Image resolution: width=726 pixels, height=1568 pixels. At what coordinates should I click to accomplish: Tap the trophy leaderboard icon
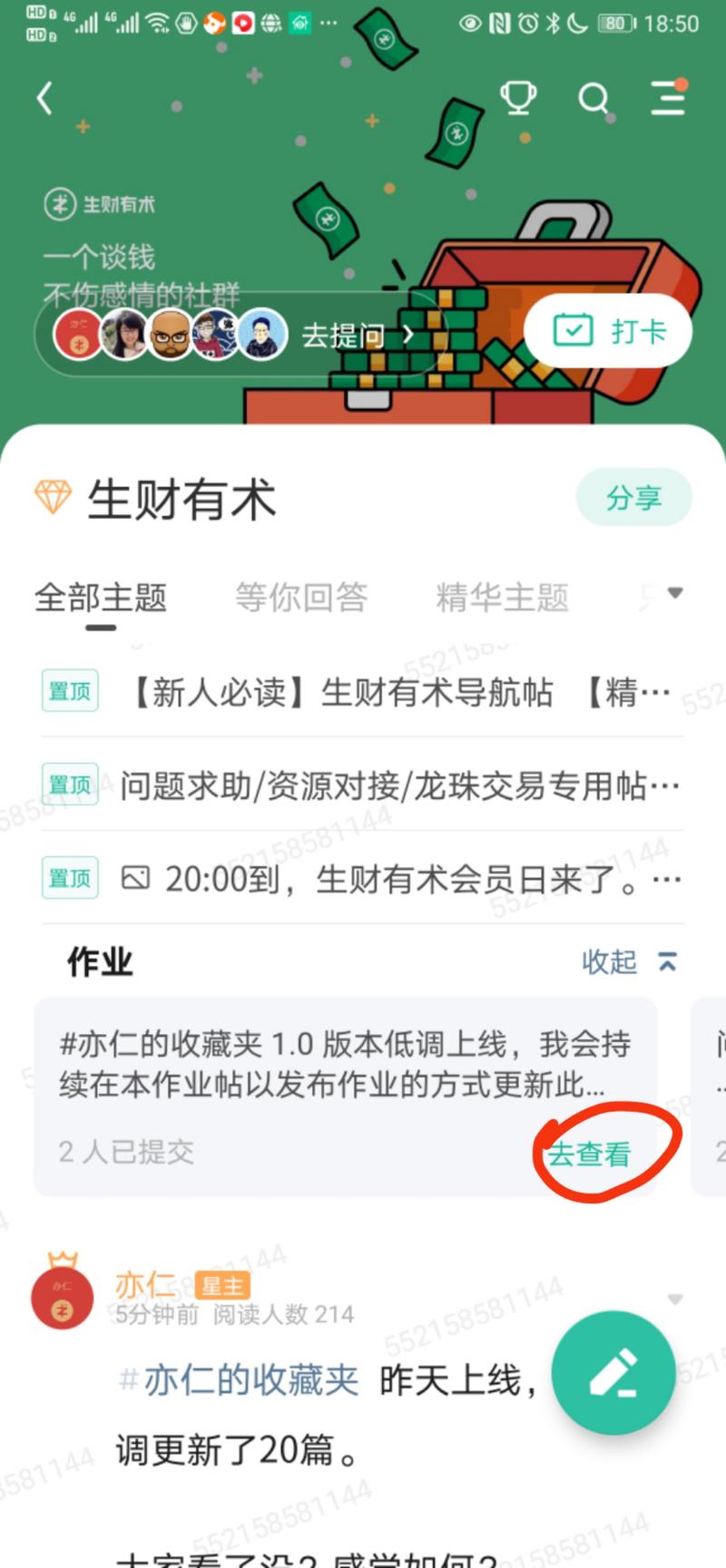point(517,99)
